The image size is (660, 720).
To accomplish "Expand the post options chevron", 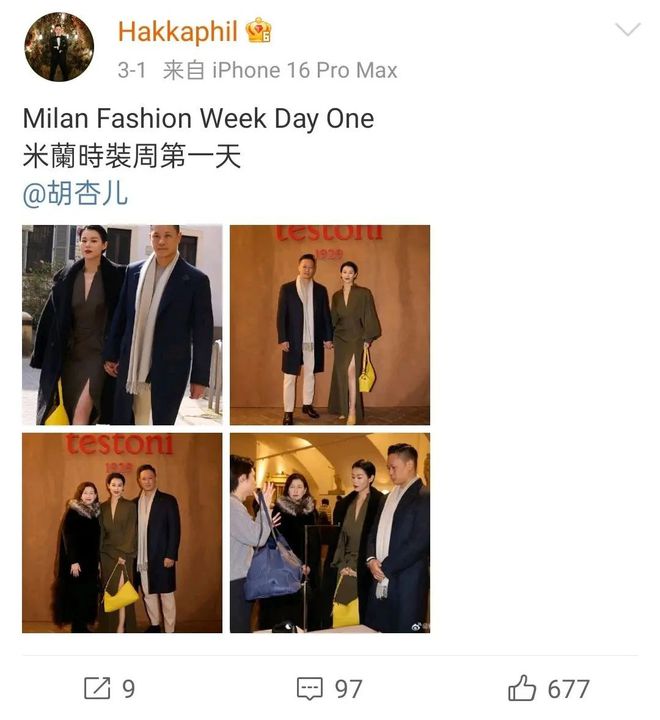I will pyautogui.click(x=627, y=30).
